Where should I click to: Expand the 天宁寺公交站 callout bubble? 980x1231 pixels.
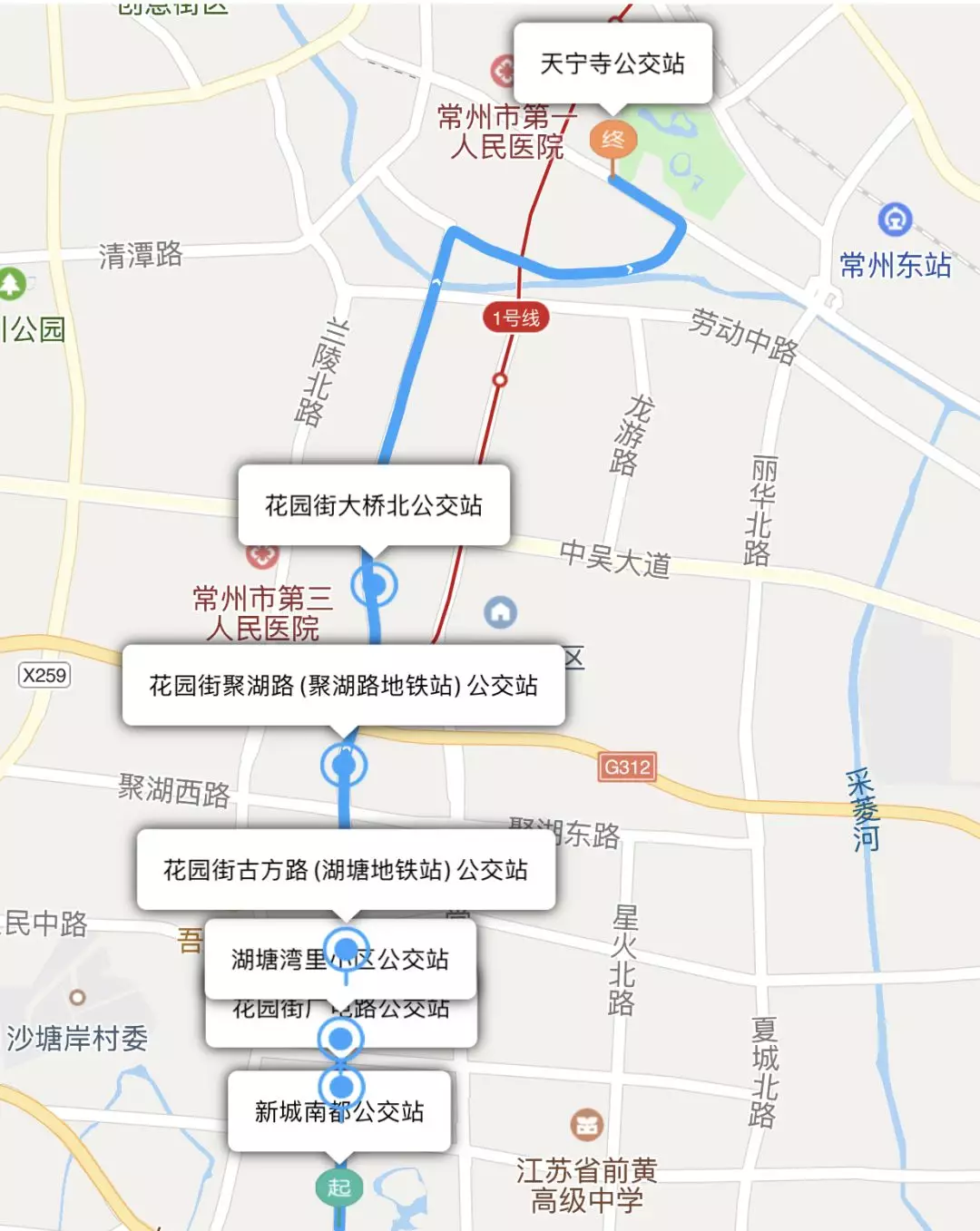612,64
